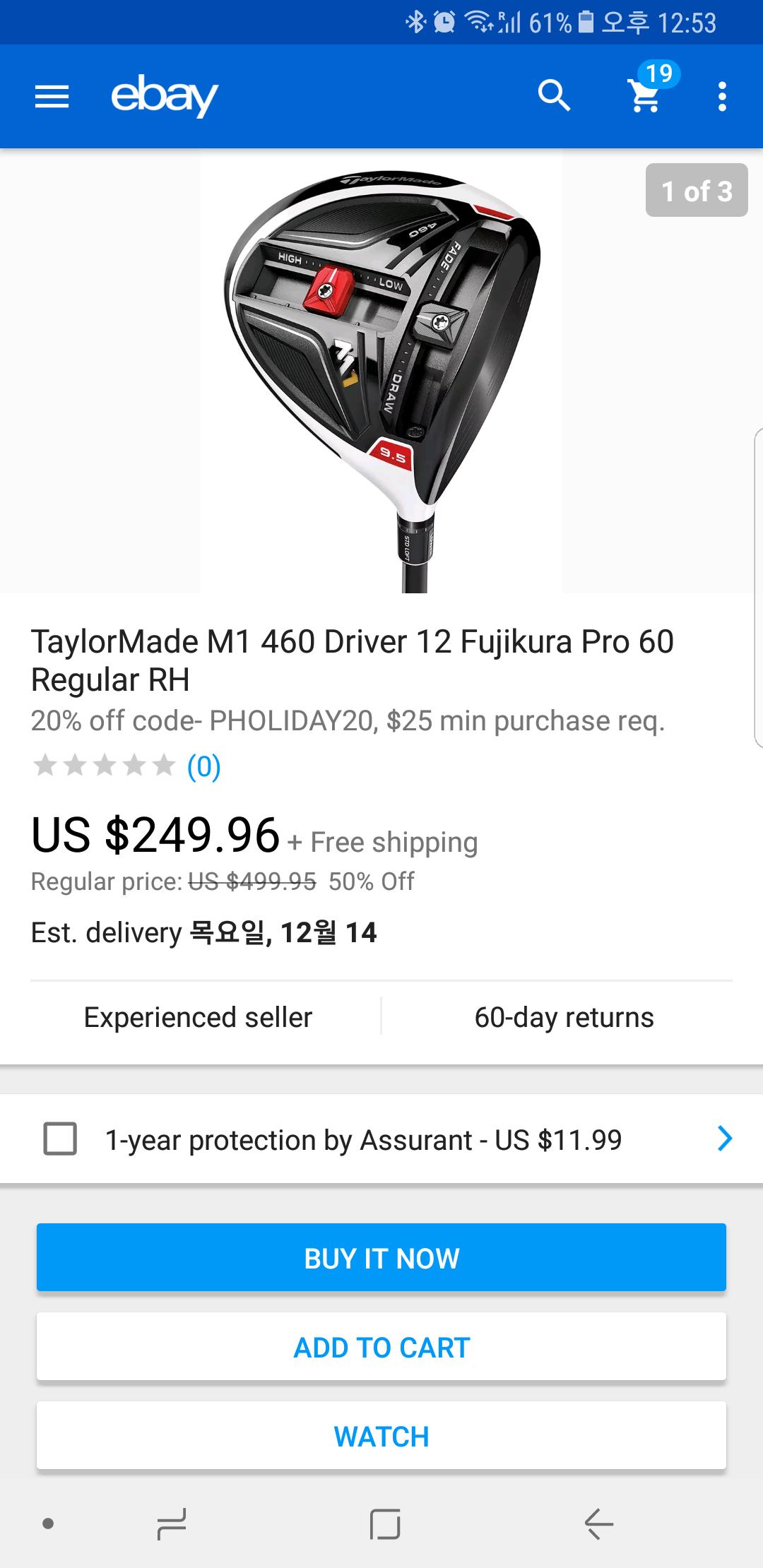This screenshot has height=1568, width=763.
Task: Check the 1-year Assurant protection box
Action: 60,1139
